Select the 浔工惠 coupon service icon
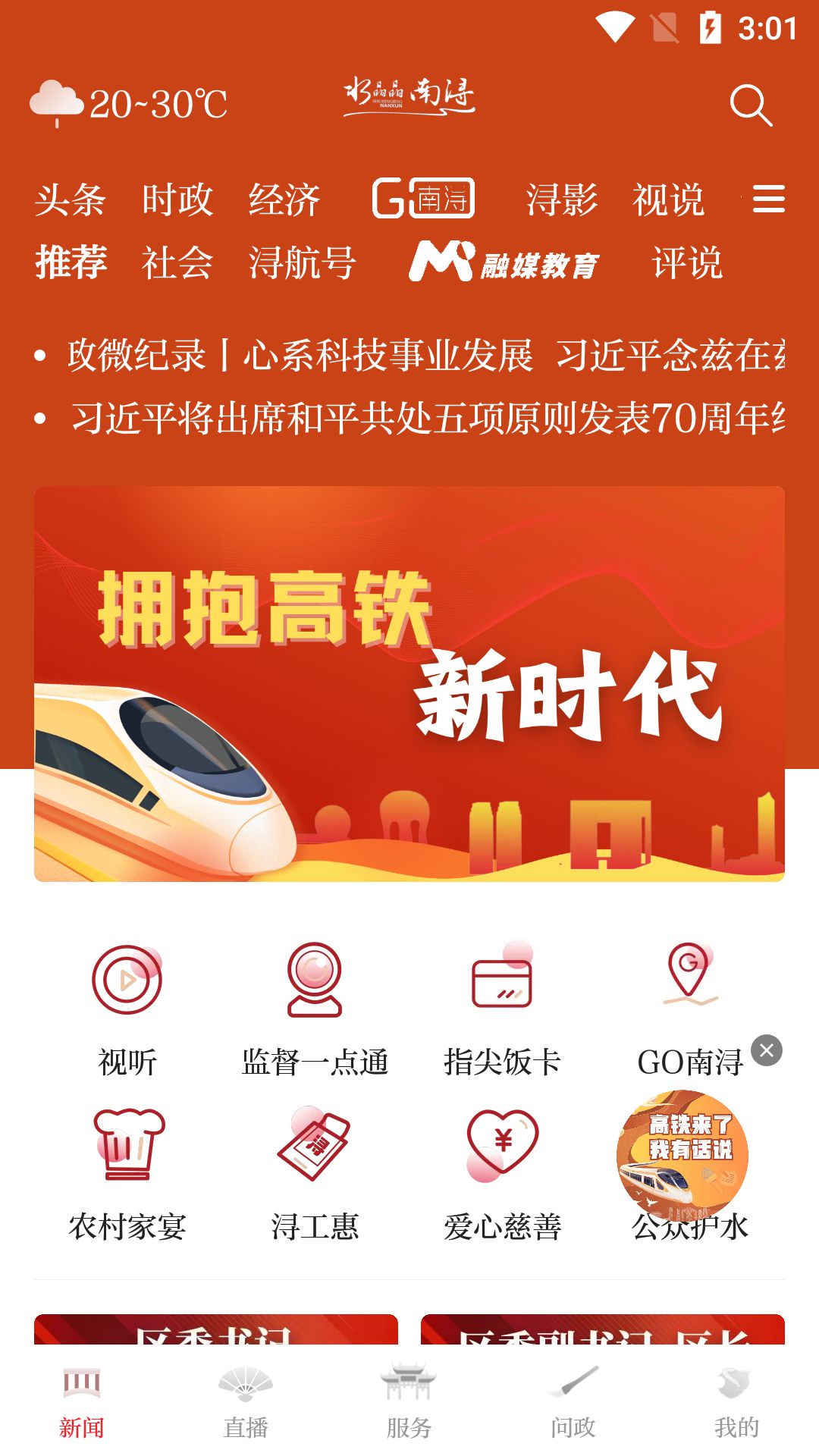This screenshot has width=819, height=1456. (x=316, y=1168)
